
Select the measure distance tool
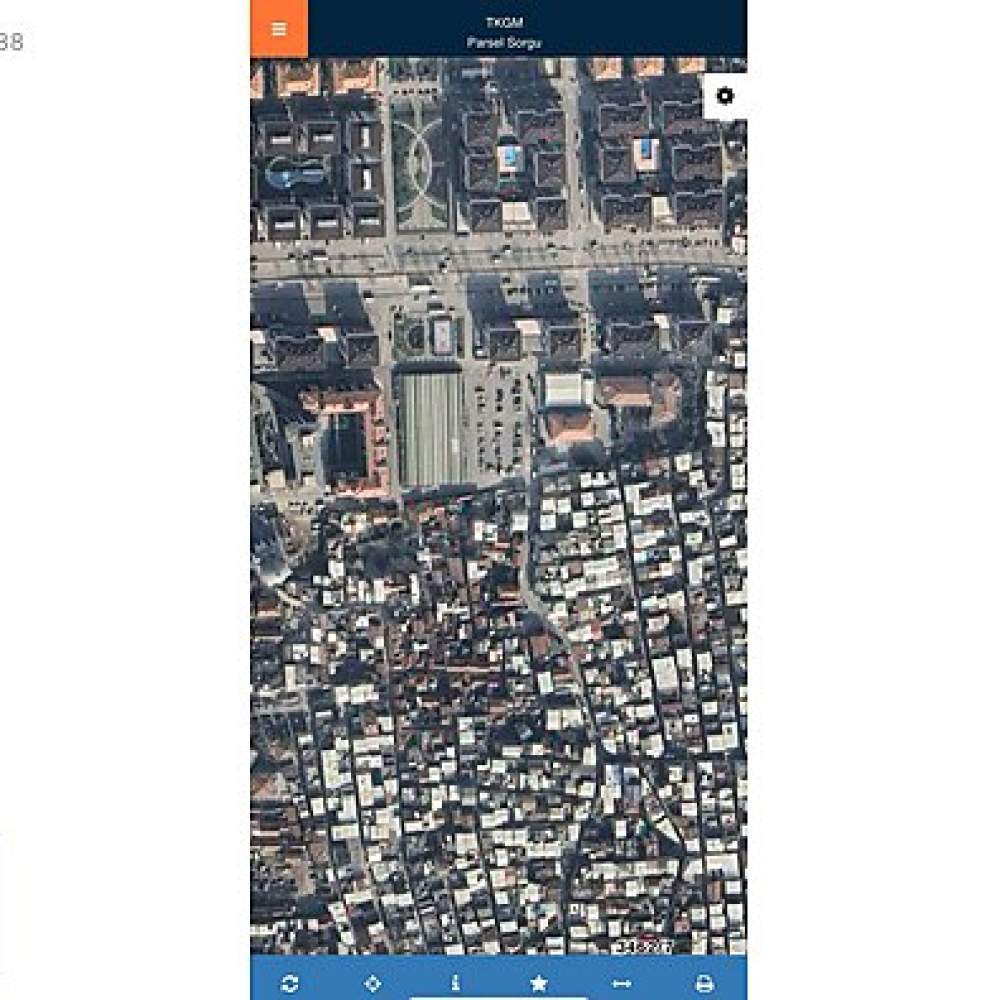(621, 983)
